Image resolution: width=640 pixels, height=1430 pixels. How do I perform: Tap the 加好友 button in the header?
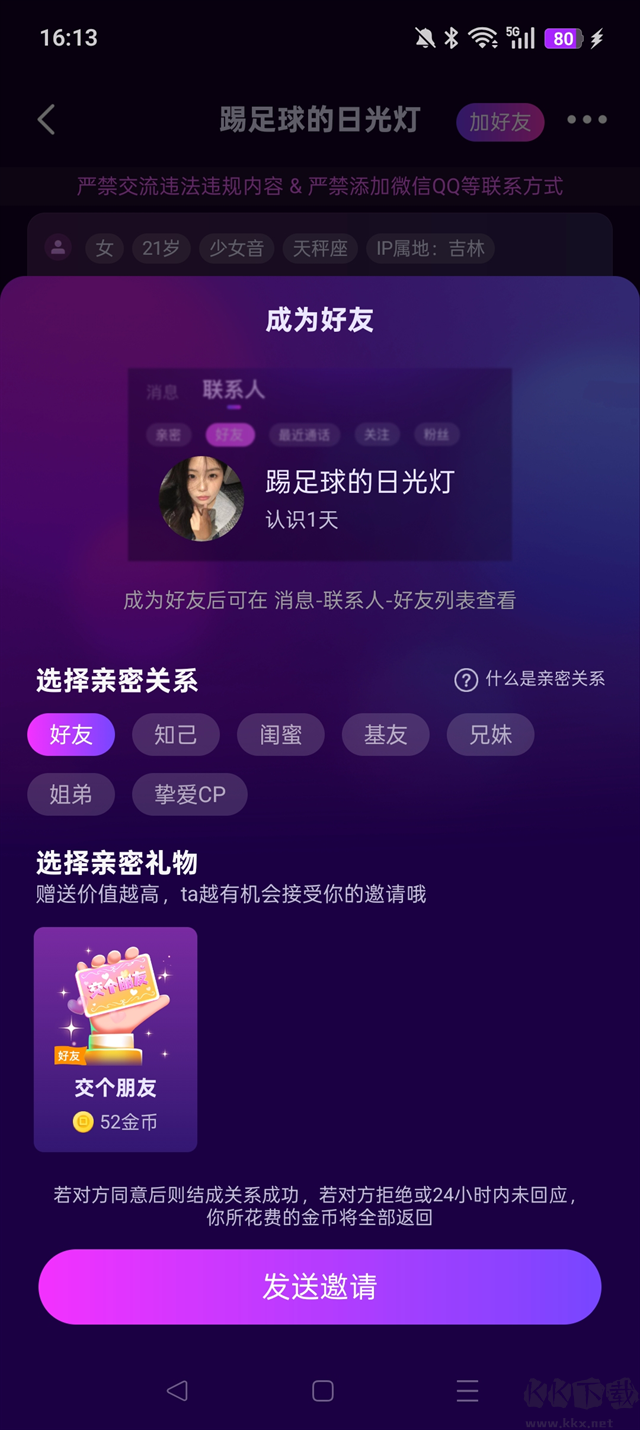(500, 122)
